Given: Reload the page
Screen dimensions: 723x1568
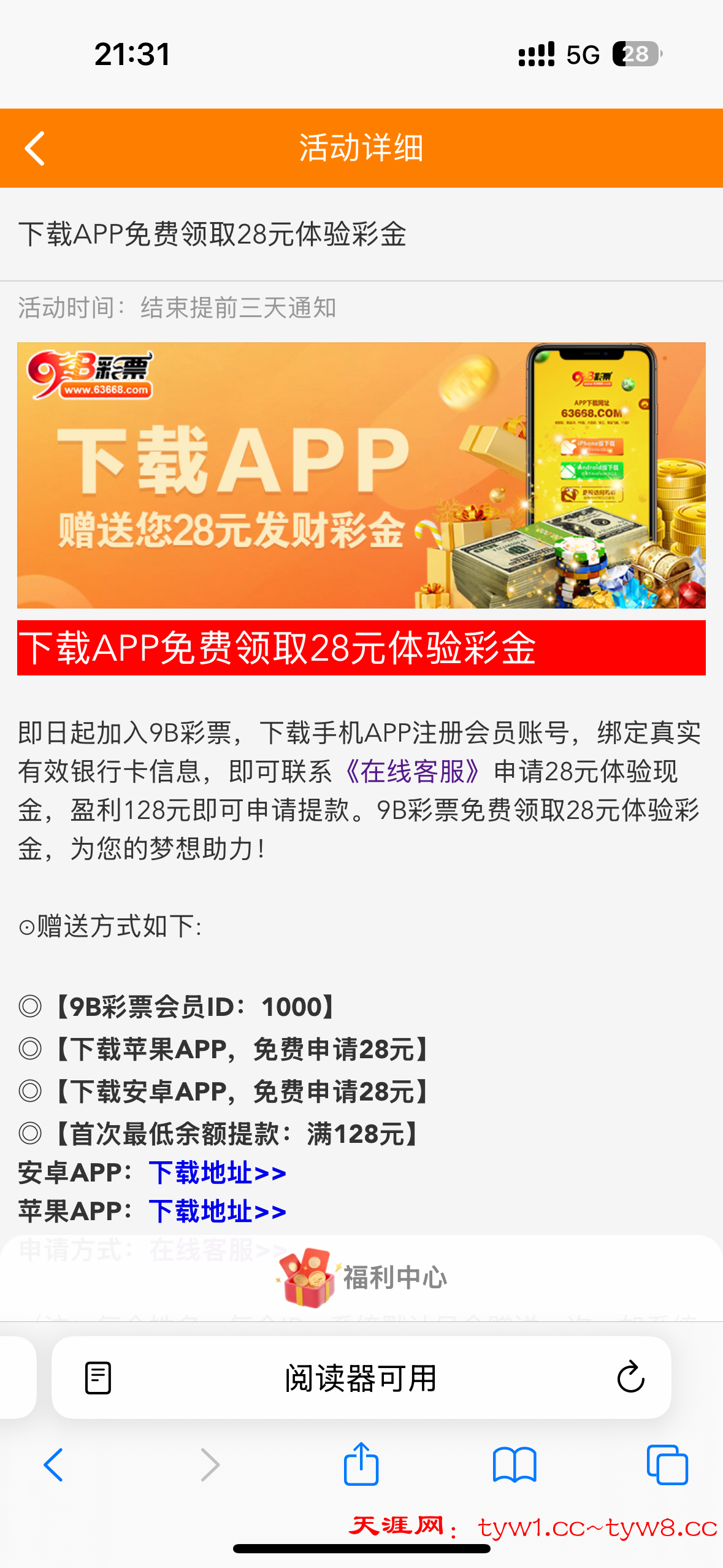Looking at the screenshot, I should pyautogui.click(x=630, y=1378).
